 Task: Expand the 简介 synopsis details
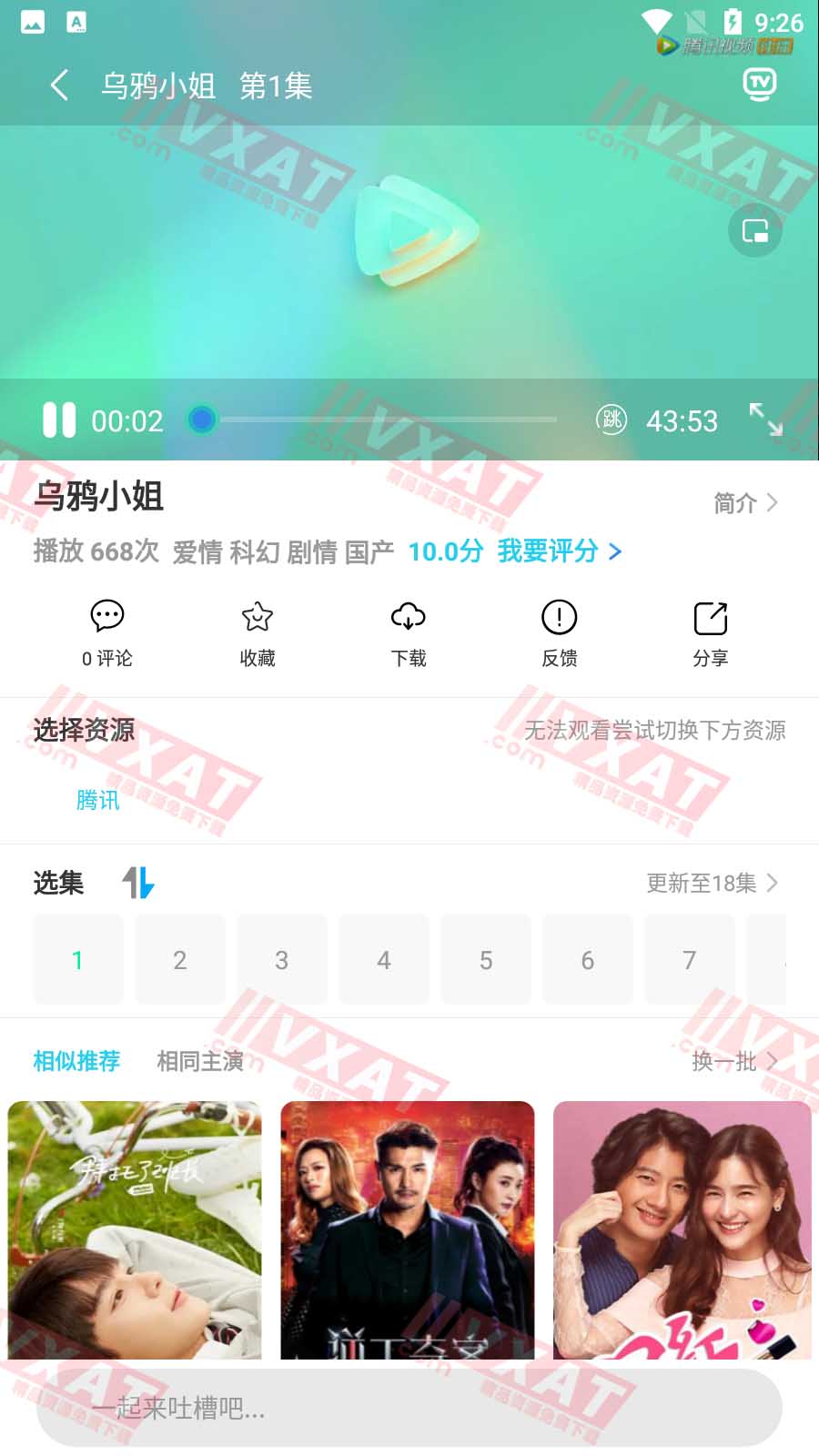(x=746, y=502)
